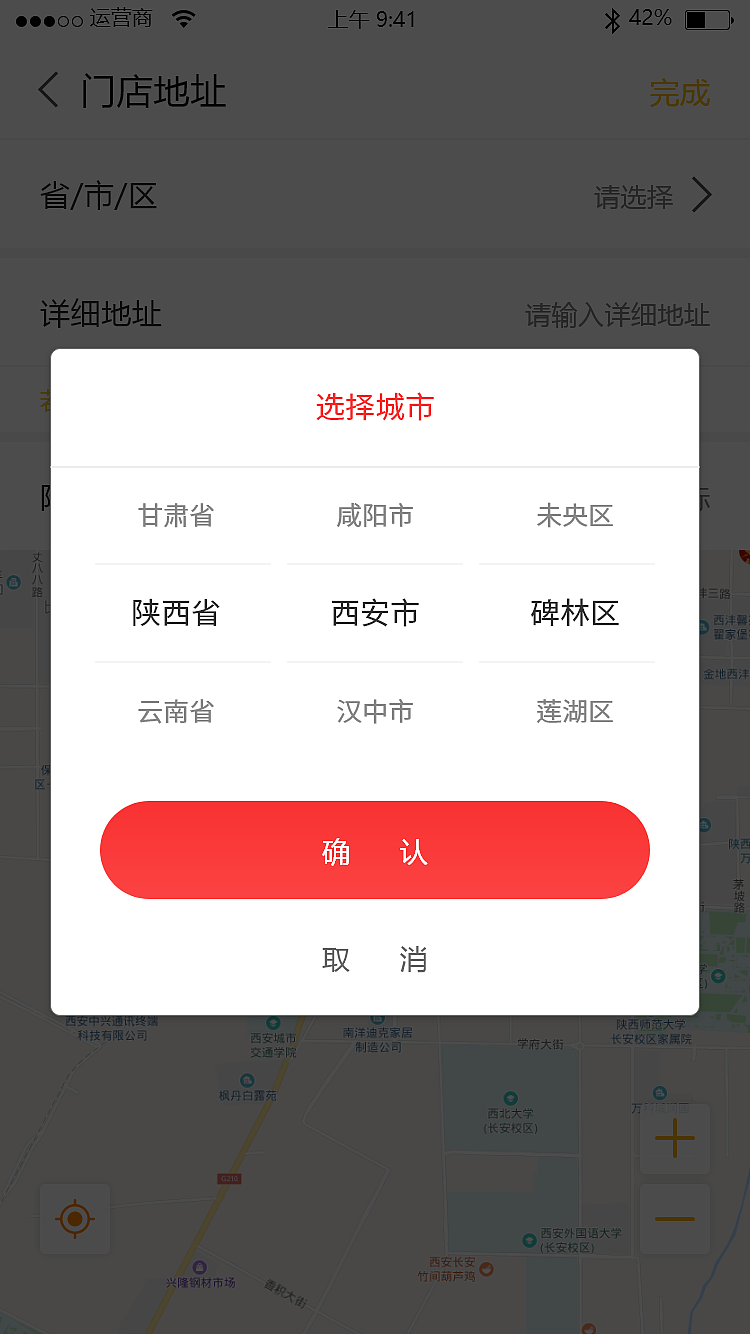The width and height of the screenshot is (750, 1334).
Task: Select 未央区 in the district wheel
Action: (575, 515)
